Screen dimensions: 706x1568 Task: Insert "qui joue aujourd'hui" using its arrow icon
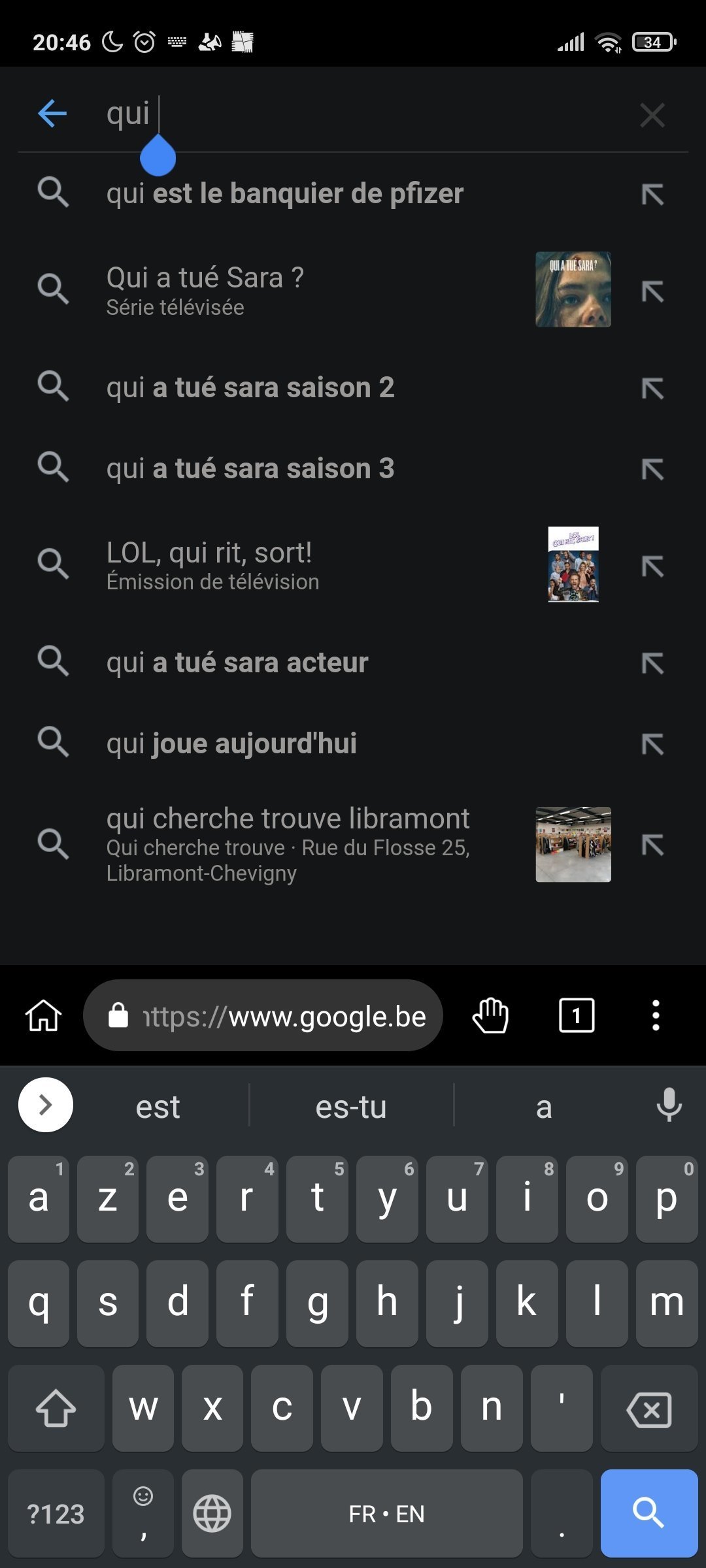(x=652, y=744)
